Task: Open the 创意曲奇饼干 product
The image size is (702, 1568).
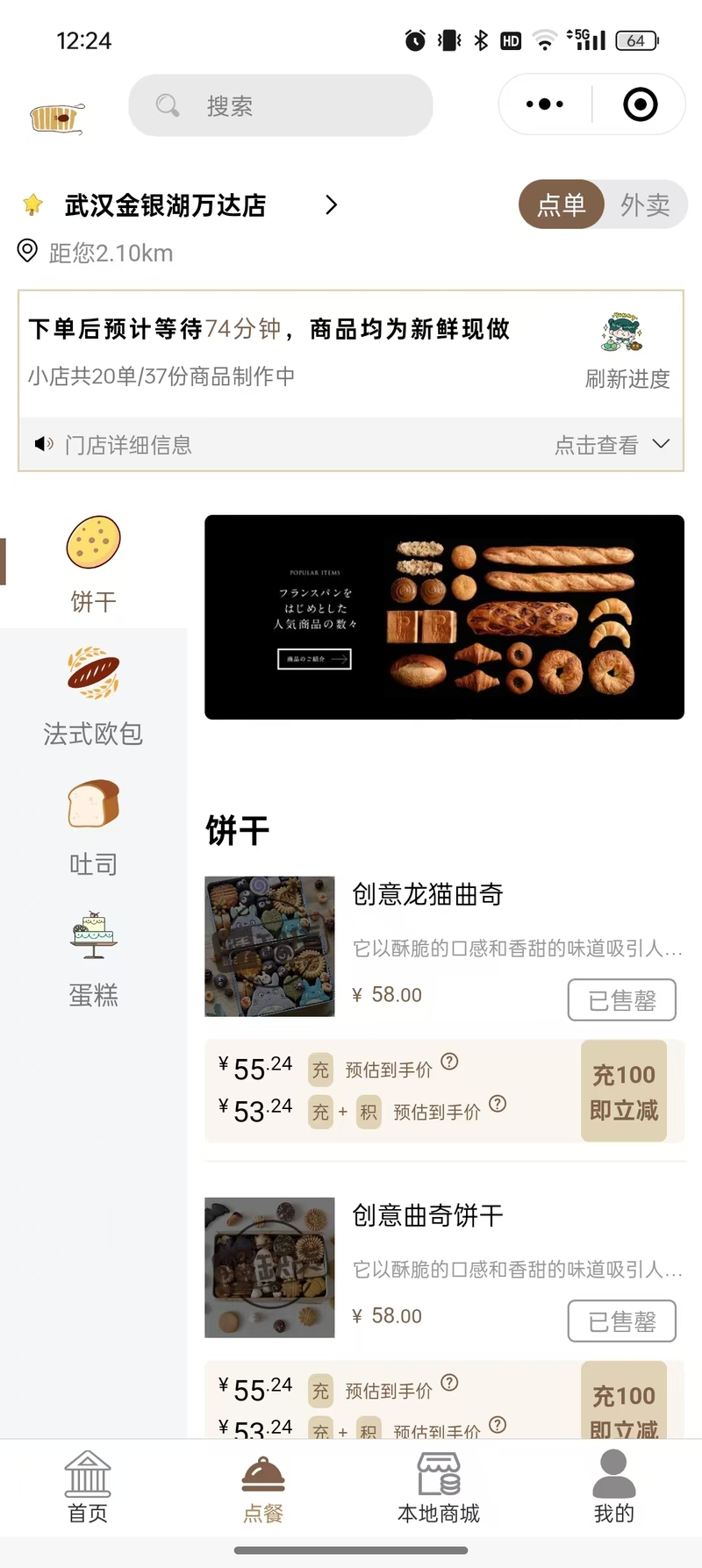Action: (x=427, y=1216)
